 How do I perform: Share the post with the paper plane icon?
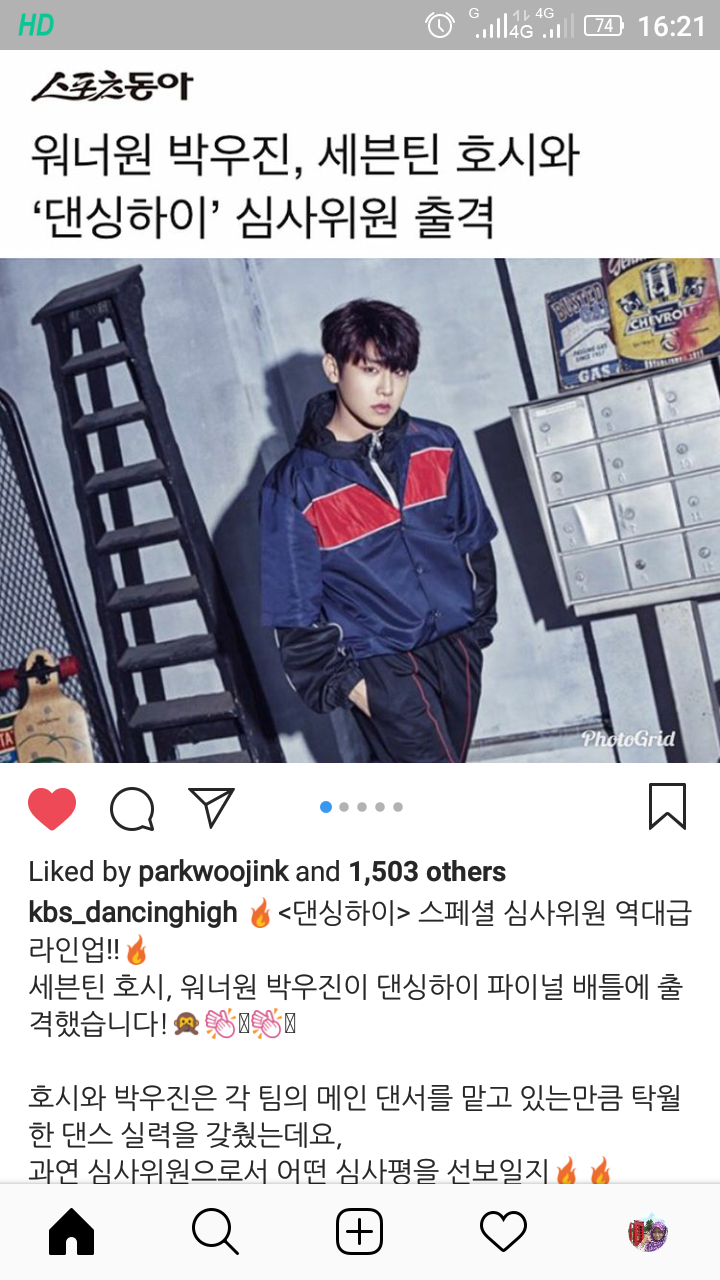211,807
